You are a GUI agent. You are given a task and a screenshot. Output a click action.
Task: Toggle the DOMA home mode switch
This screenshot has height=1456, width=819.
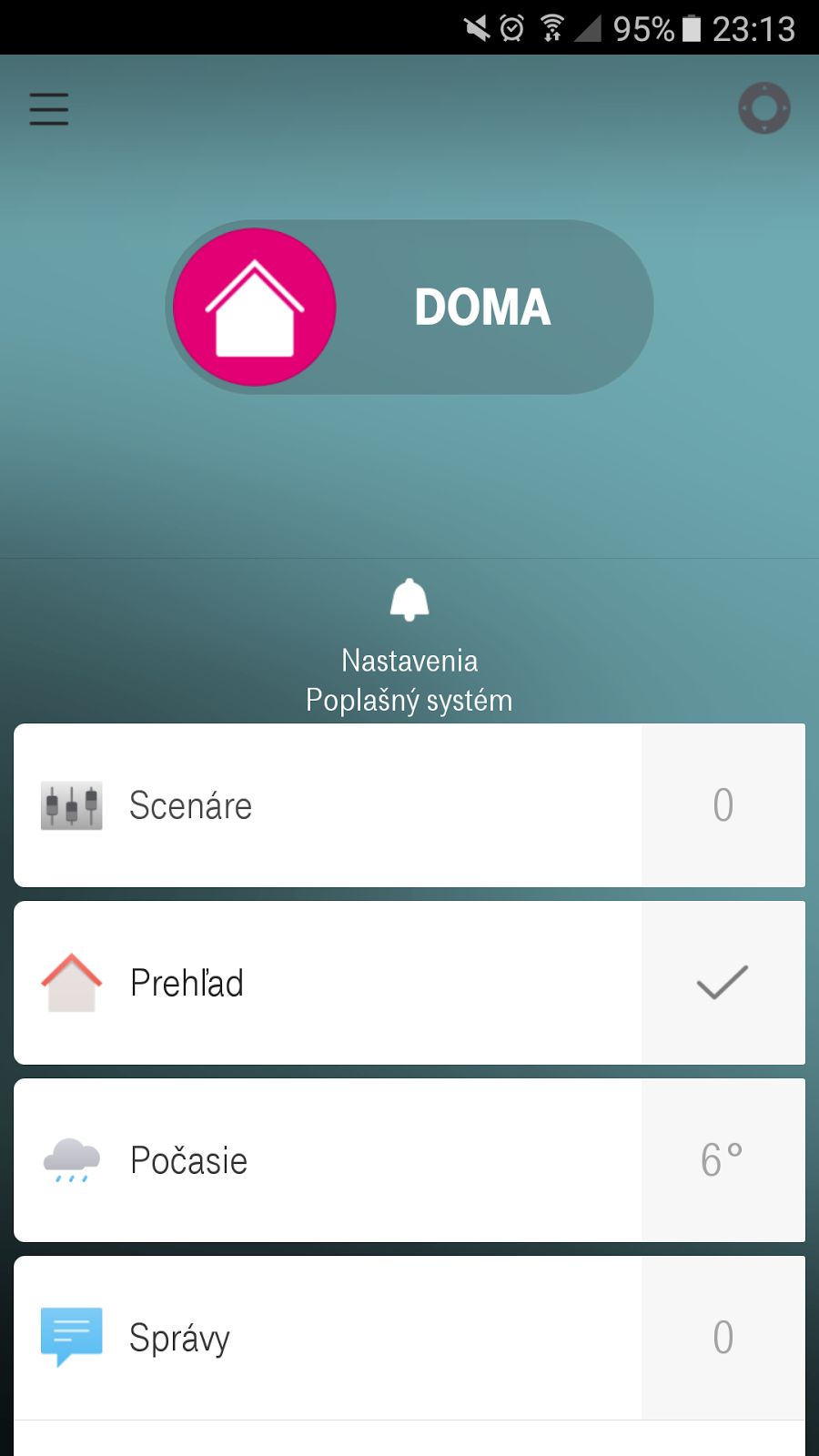click(x=409, y=307)
